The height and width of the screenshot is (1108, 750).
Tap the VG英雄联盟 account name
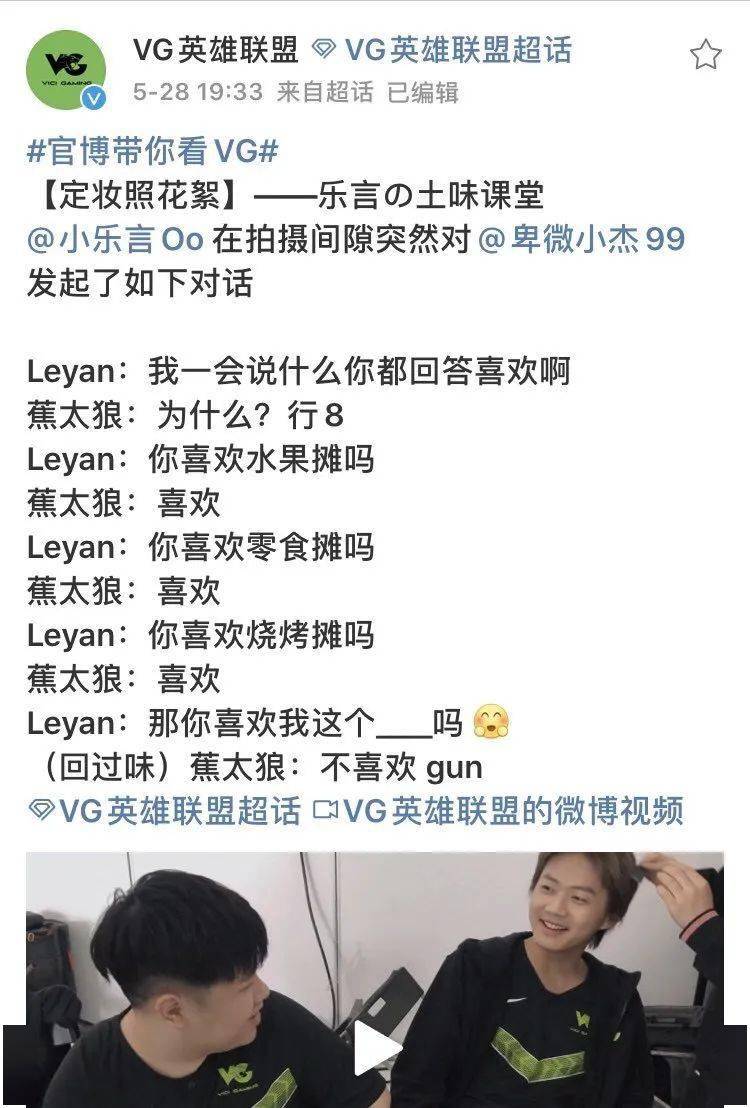coord(215,50)
